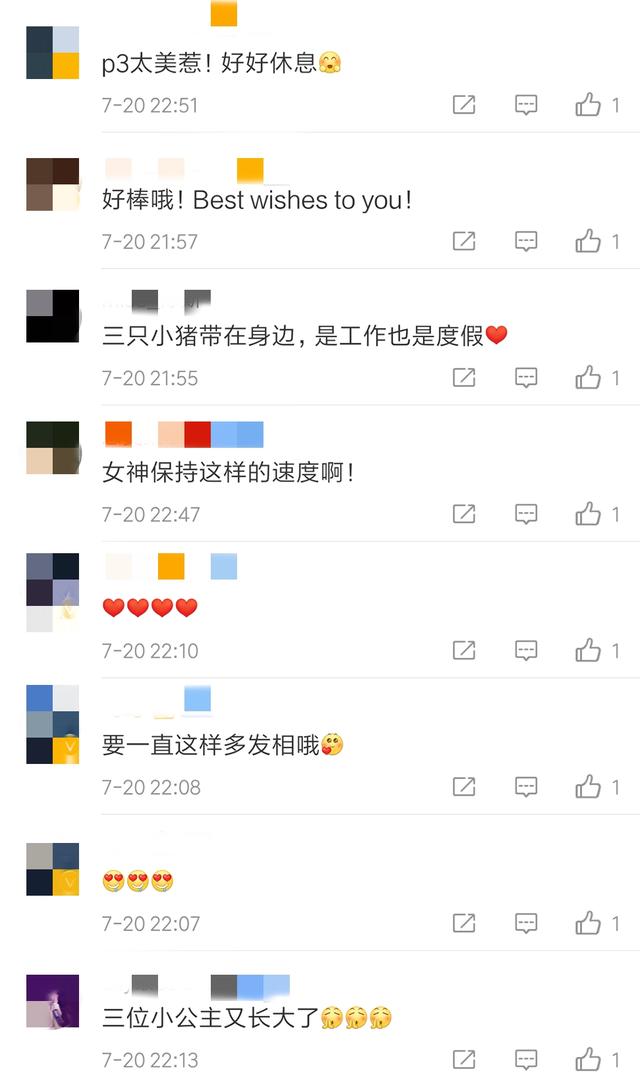Like the four red hearts comment

pos(588,651)
